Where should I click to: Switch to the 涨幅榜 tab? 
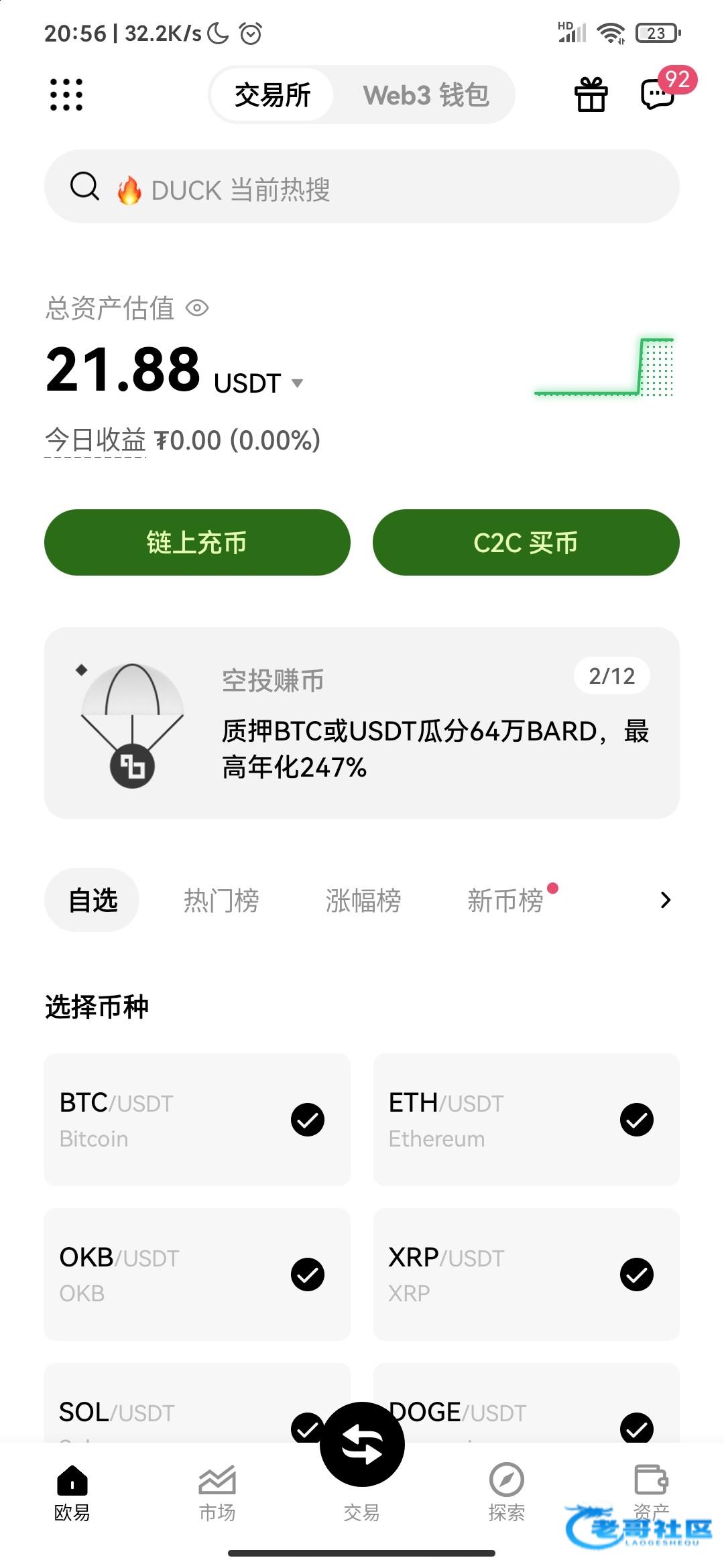pyautogui.click(x=363, y=900)
